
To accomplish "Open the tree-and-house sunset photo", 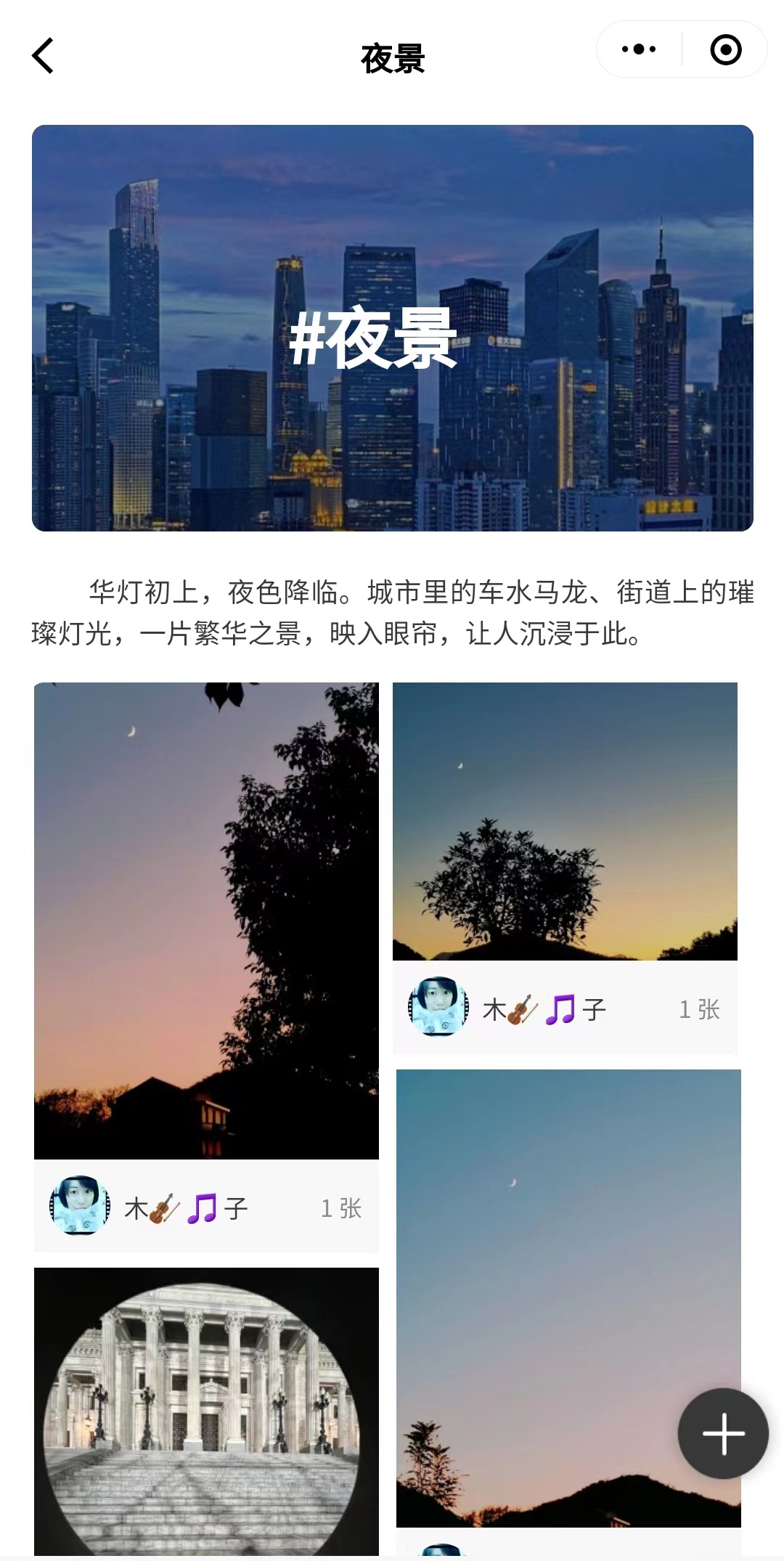I will click(x=206, y=920).
